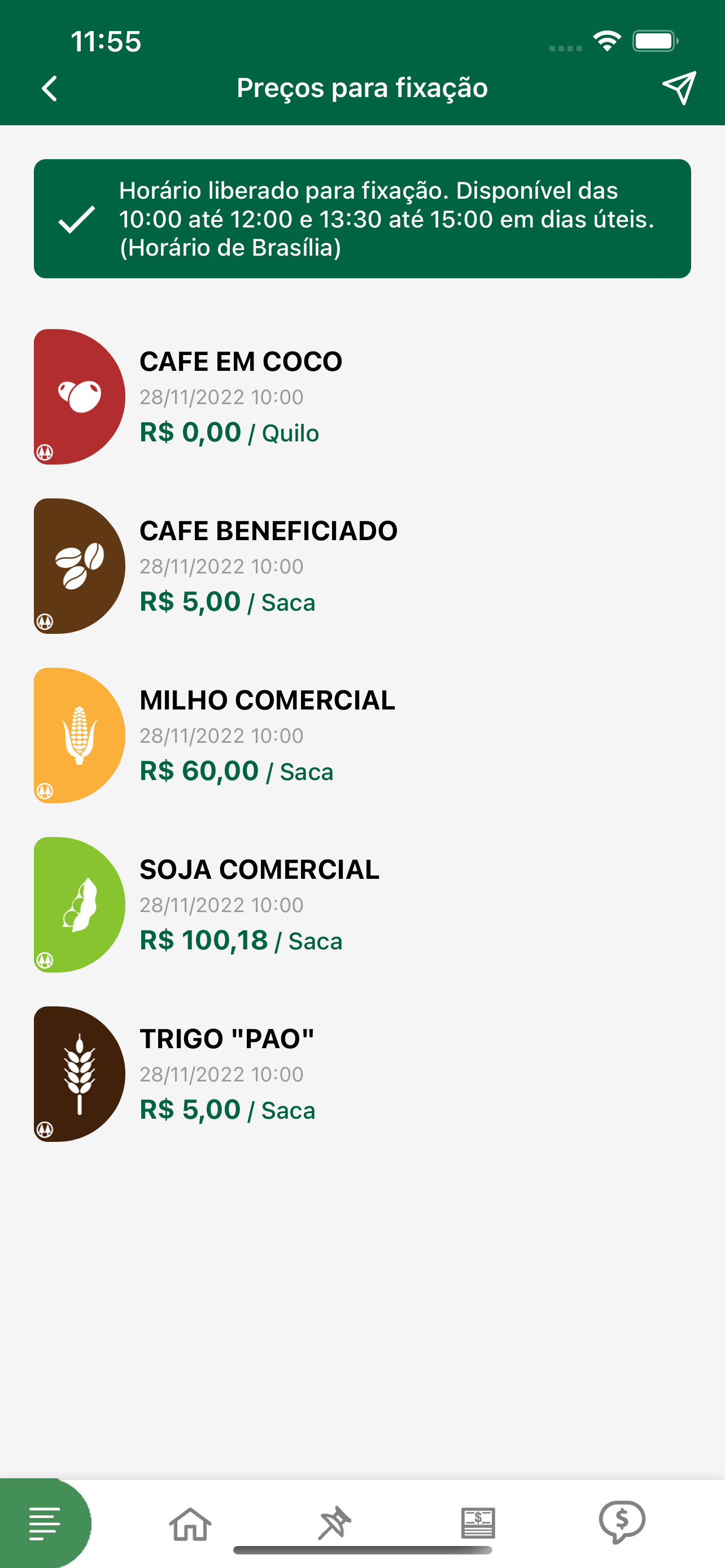Open the green menu button
The width and height of the screenshot is (725, 1568).
click(45, 1523)
